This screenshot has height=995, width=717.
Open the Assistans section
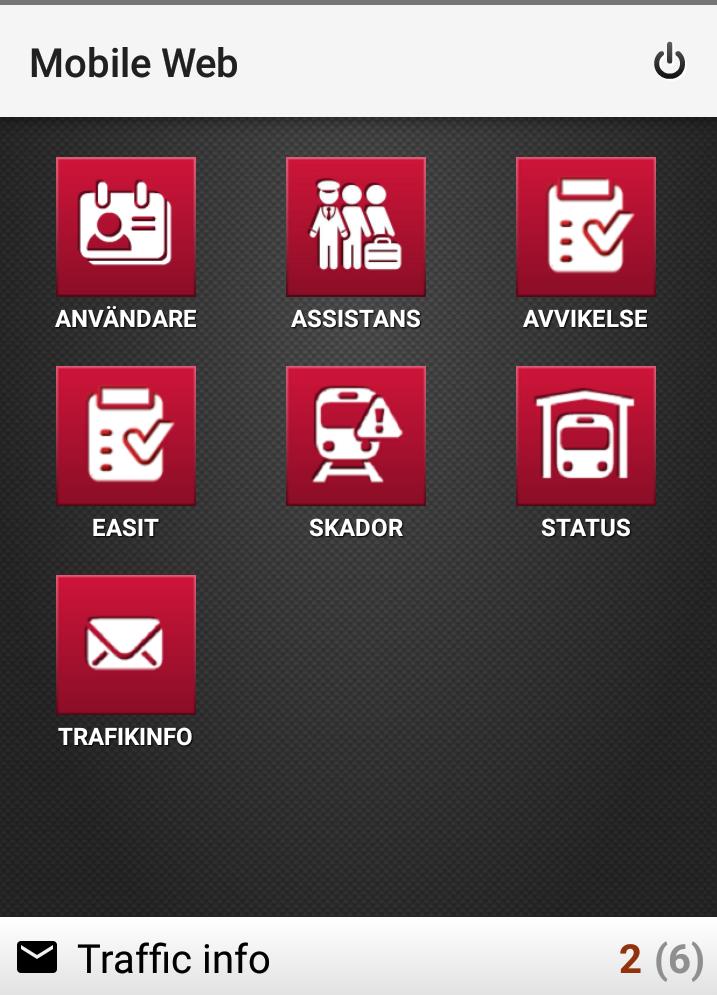click(356, 227)
